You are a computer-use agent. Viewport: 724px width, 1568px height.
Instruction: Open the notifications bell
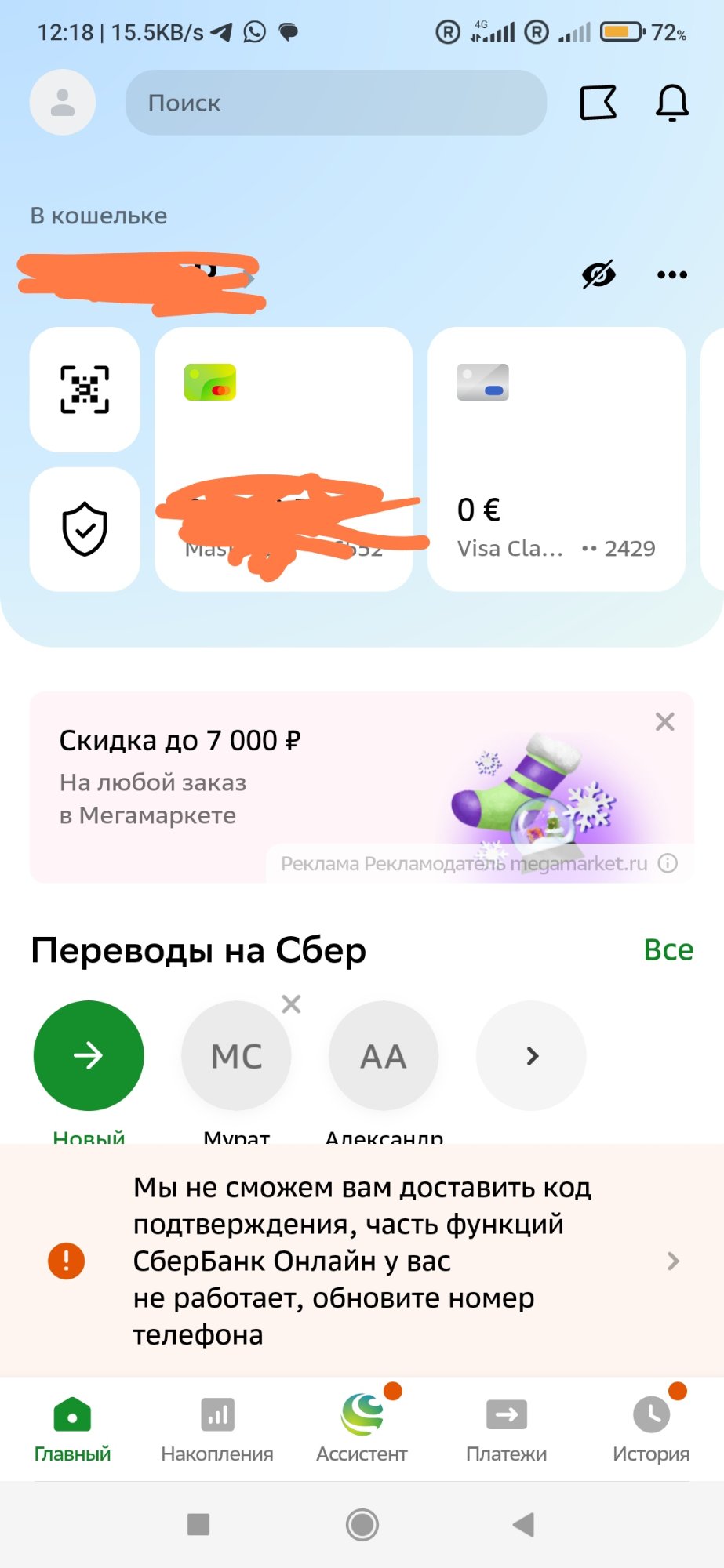[x=671, y=103]
